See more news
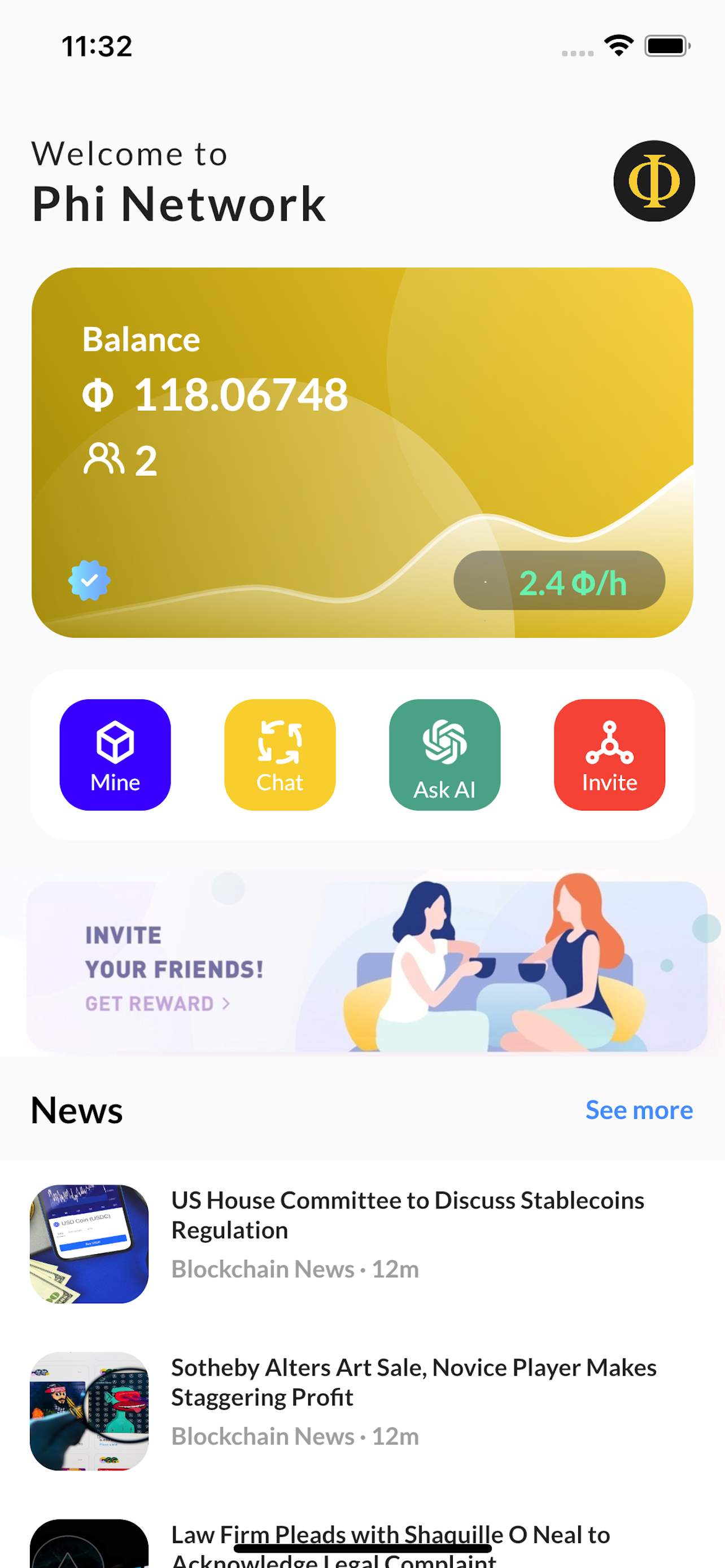The width and height of the screenshot is (725, 1568). 639,1110
